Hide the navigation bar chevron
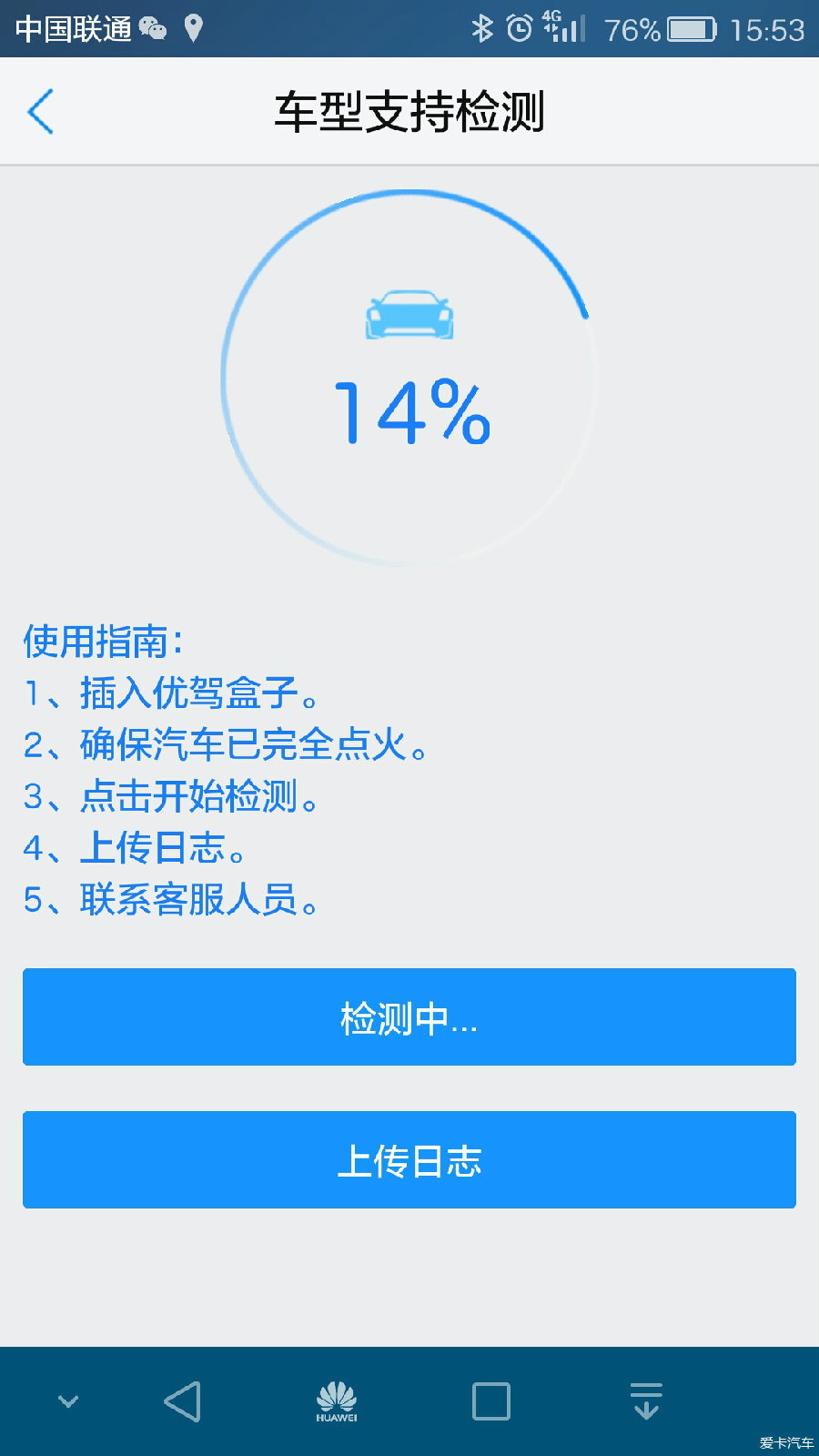 (68, 1401)
